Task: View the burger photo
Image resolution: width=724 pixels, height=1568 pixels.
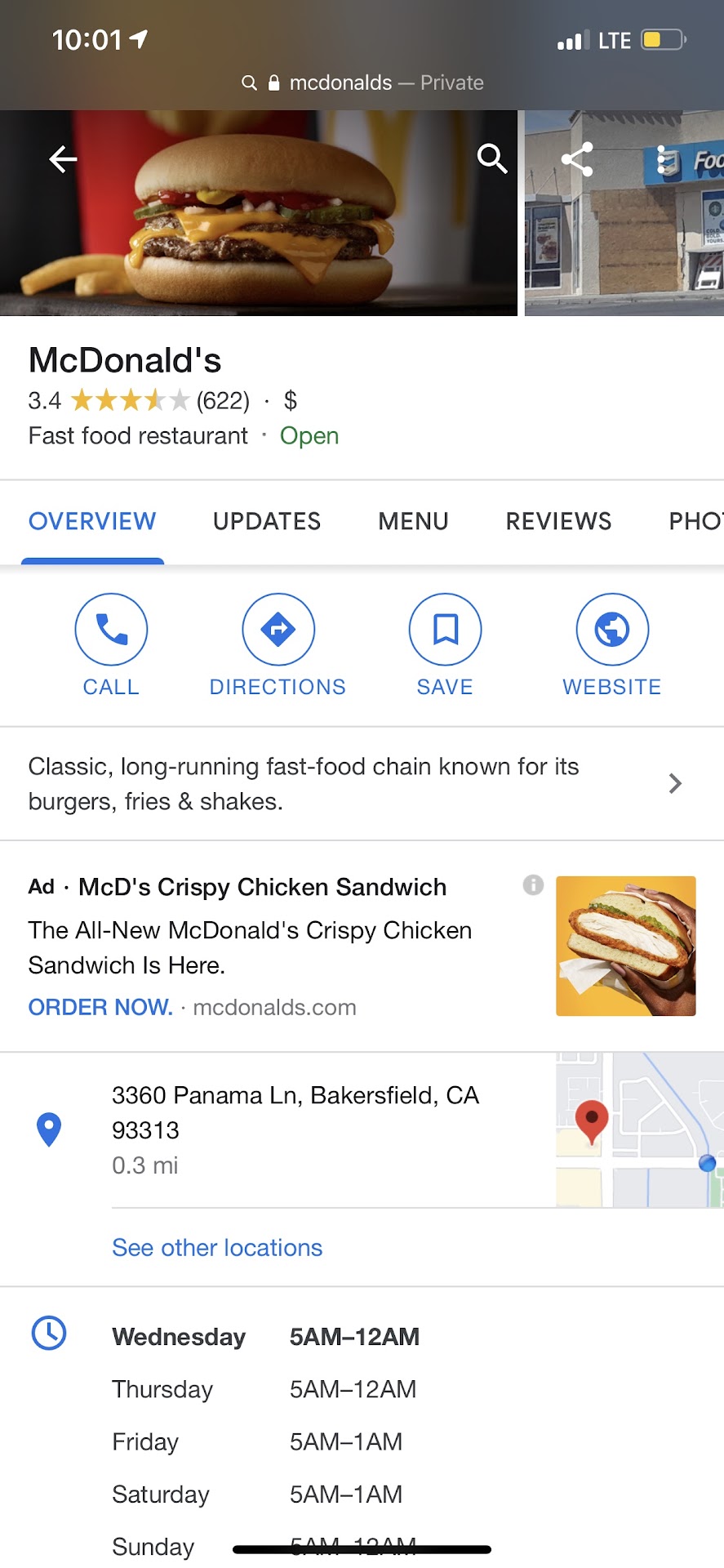Action: pos(258,213)
